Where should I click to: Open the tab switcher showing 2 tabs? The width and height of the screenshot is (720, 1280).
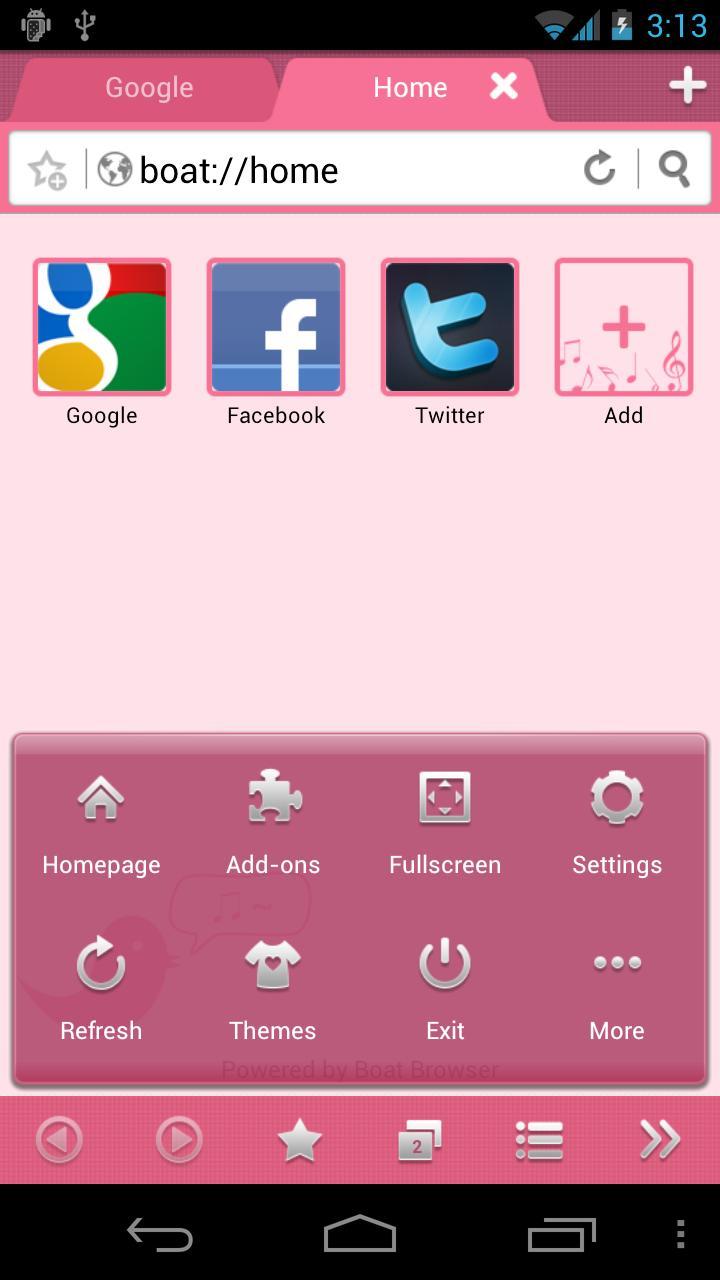(x=420, y=1139)
